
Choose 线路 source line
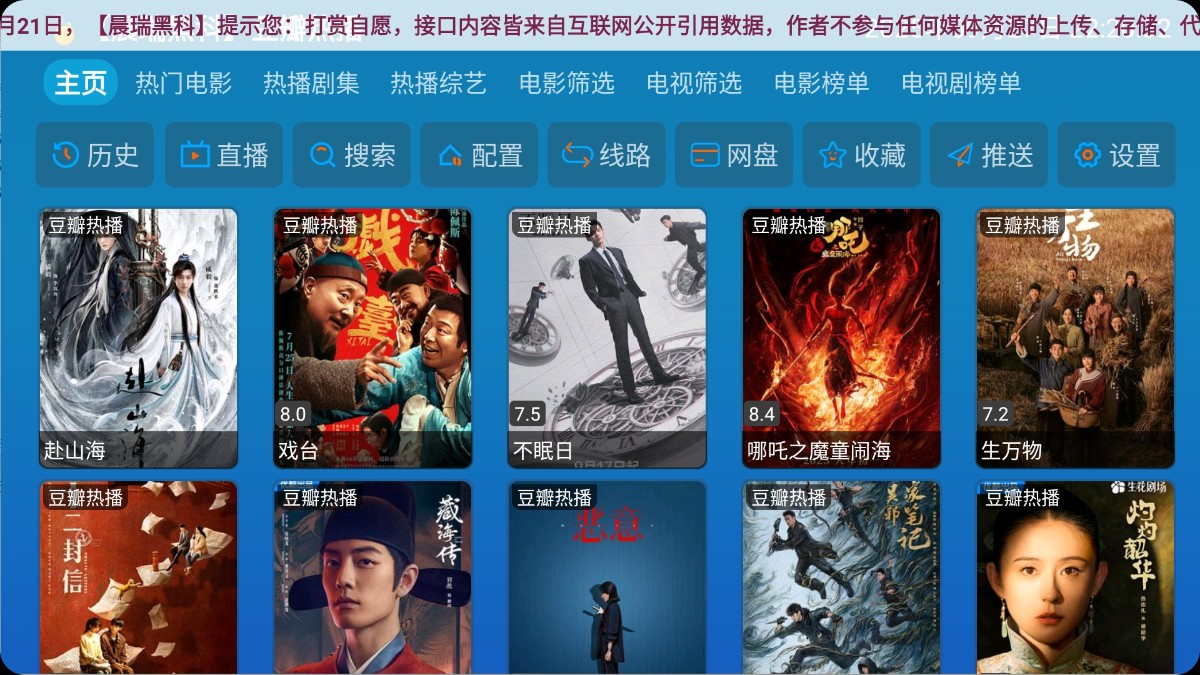point(606,155)
